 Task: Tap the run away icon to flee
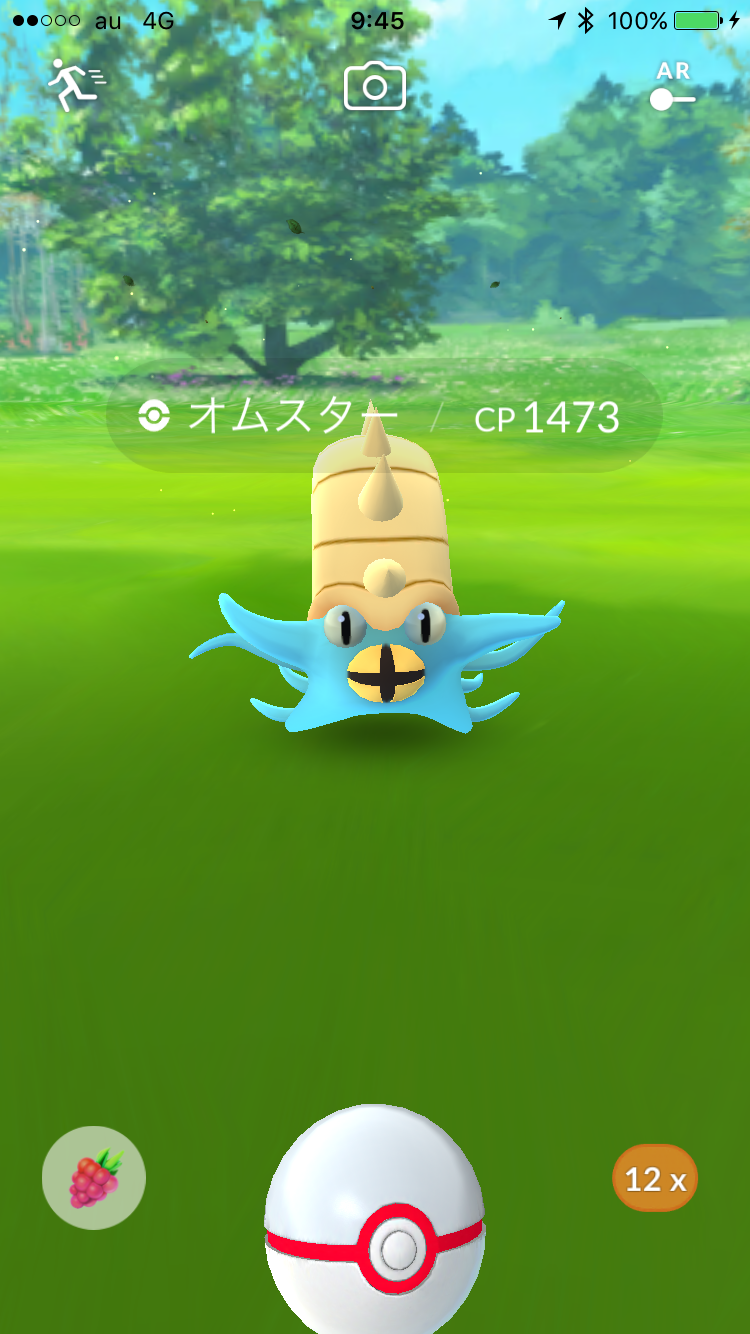coord(77,85)
